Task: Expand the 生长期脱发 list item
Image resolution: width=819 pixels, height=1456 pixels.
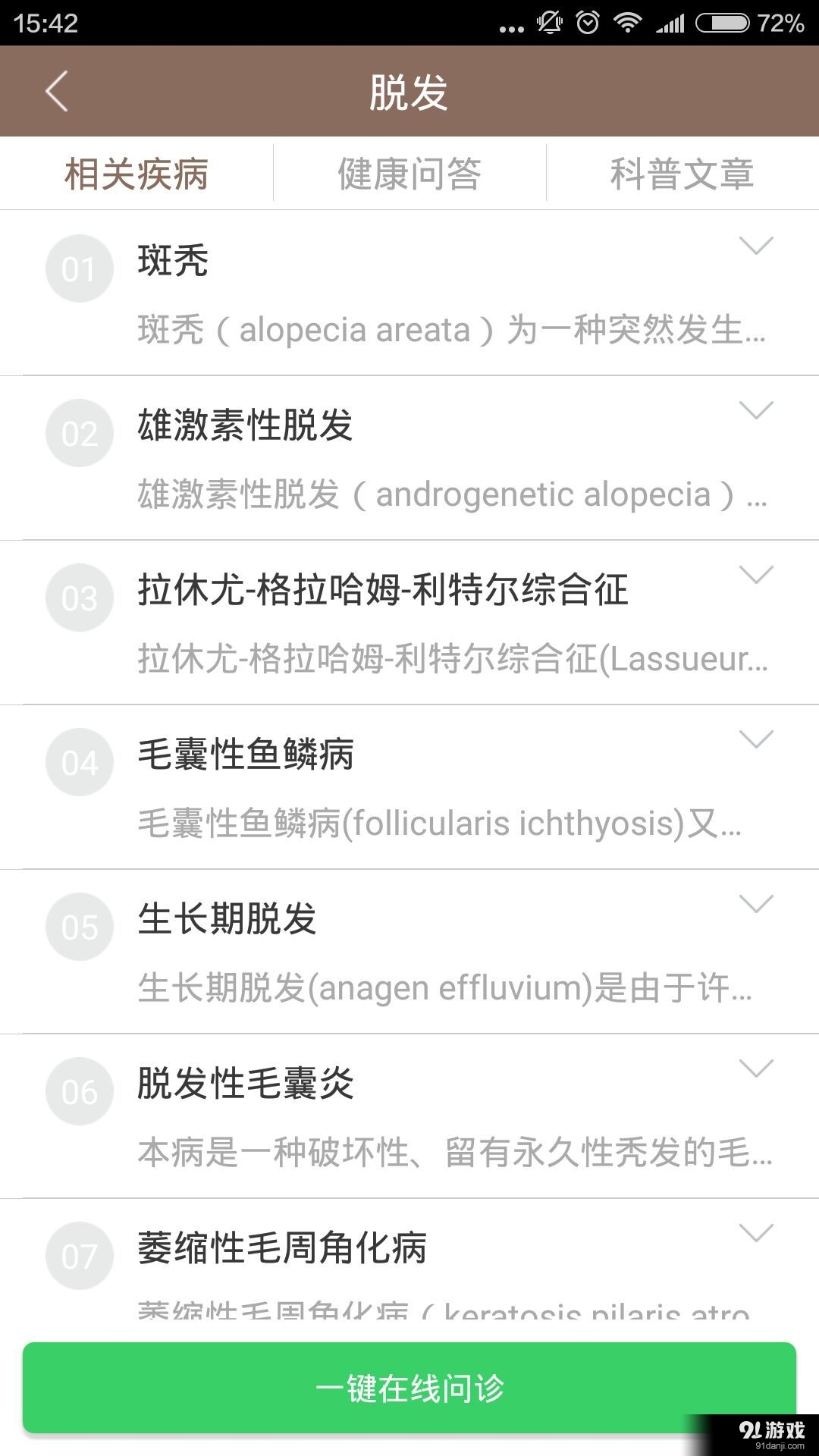Action: click(756, 904)
